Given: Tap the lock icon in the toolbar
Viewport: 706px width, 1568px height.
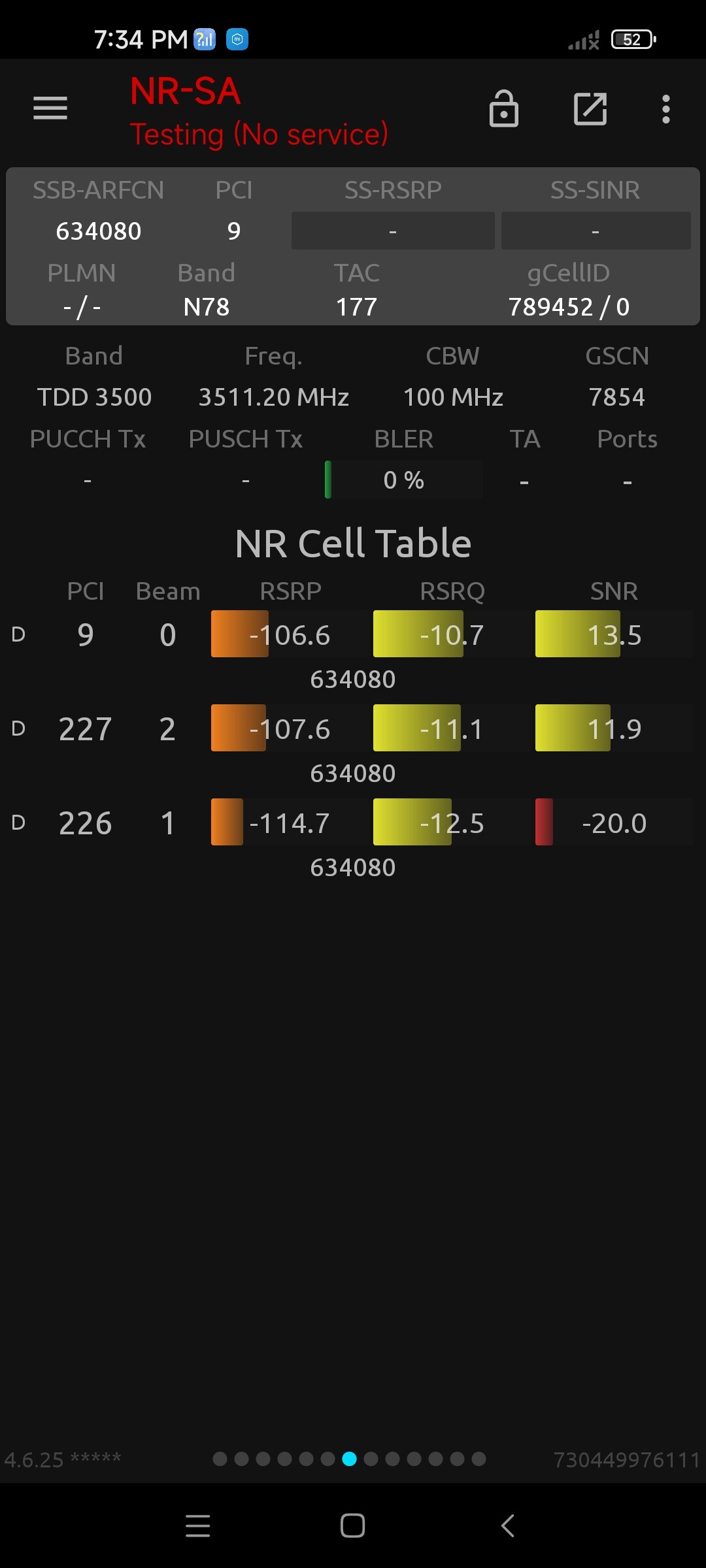Looking at the screenshot, I should coord(504,108).
